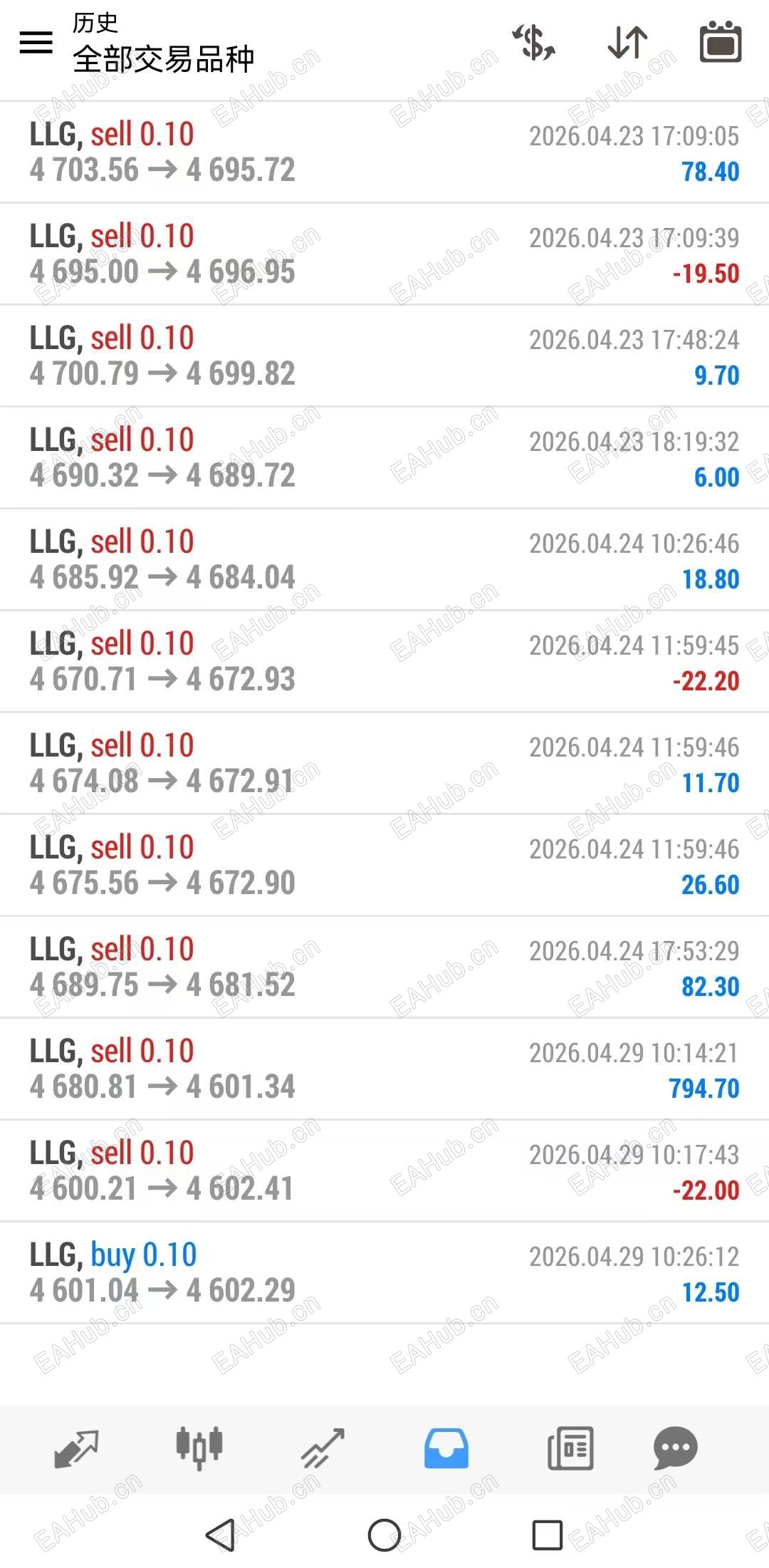Viewport: 769px width, 1568px height.
Task: Expand the trade with loss -22.00
Action: (x=384, y=1171)
